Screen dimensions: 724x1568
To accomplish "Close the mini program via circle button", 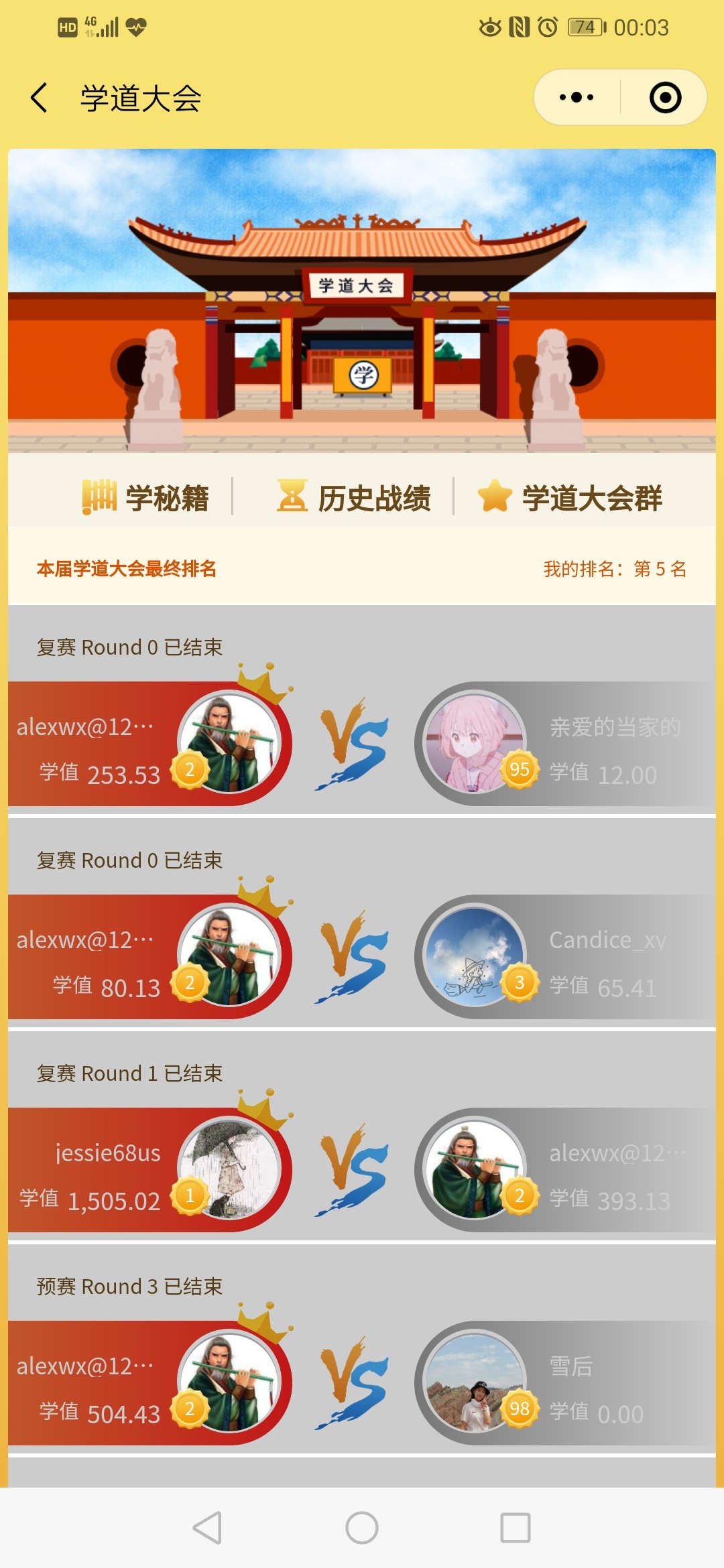I will pos(665,98).
